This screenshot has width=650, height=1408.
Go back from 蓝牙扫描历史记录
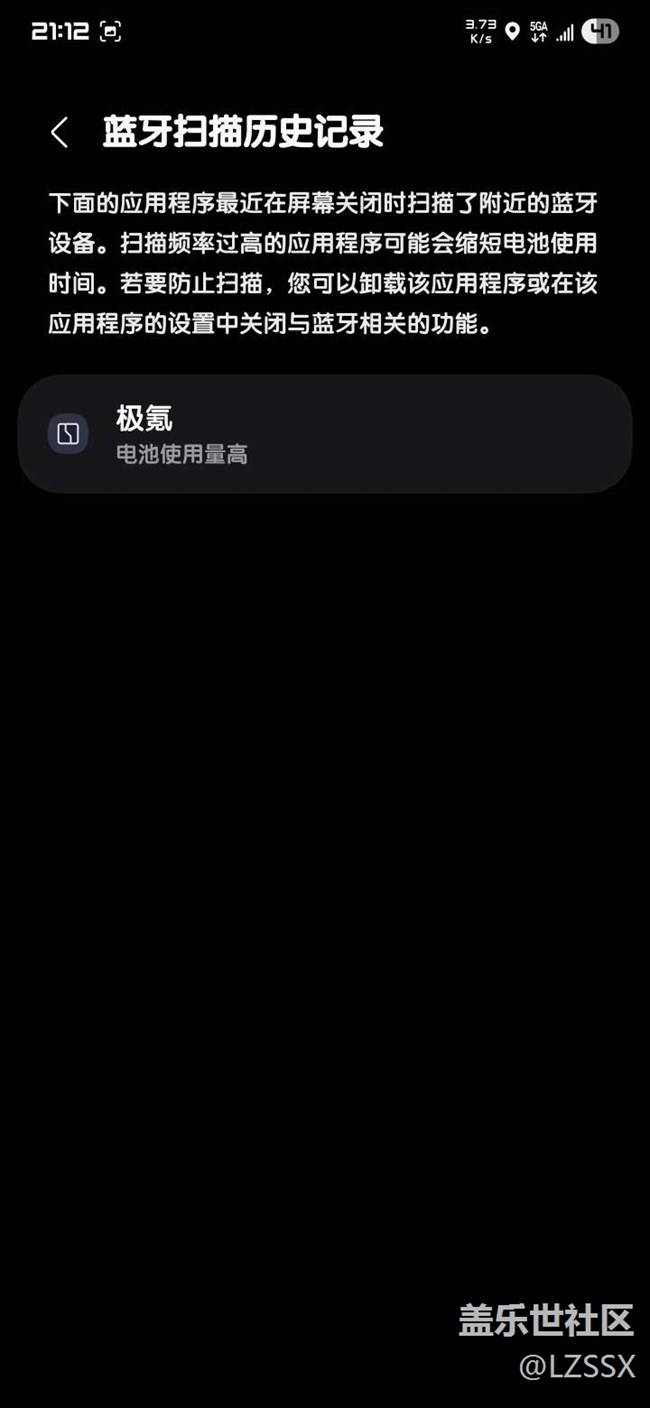pyautogui.click(x=60, y=132)
